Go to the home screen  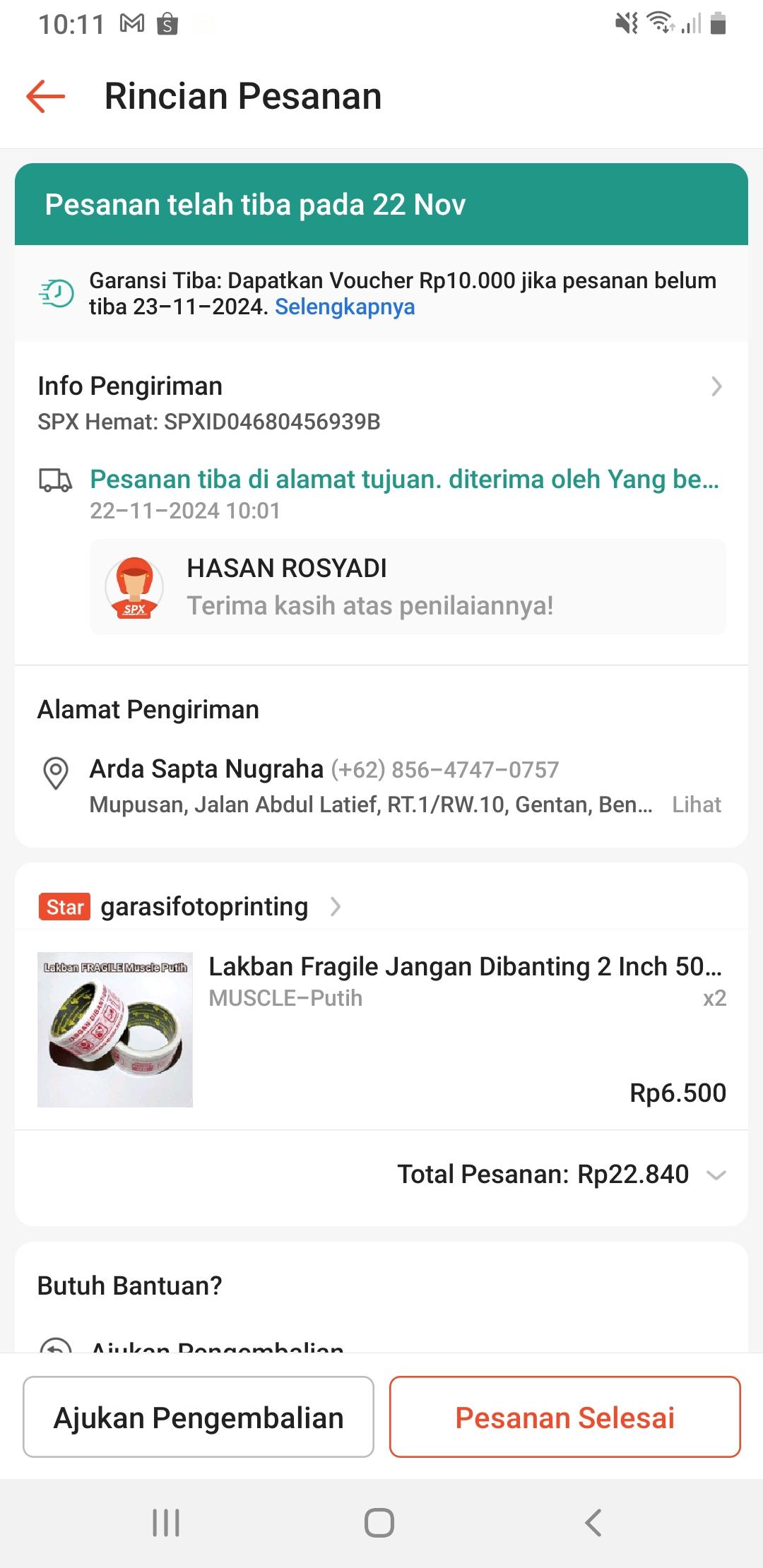(x=379, y=1523)
